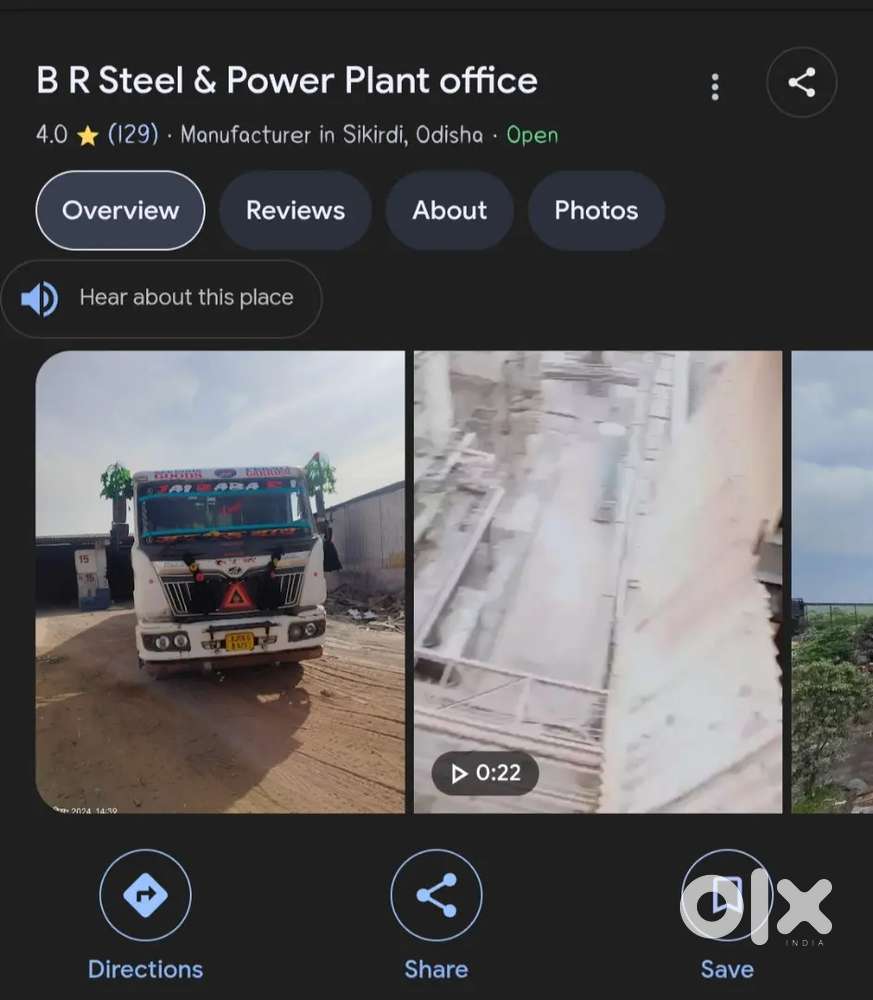This screenshot has width=873, height=1000.
Task: Tap the share icon beside the place title
Action: (x=801, y=82)
